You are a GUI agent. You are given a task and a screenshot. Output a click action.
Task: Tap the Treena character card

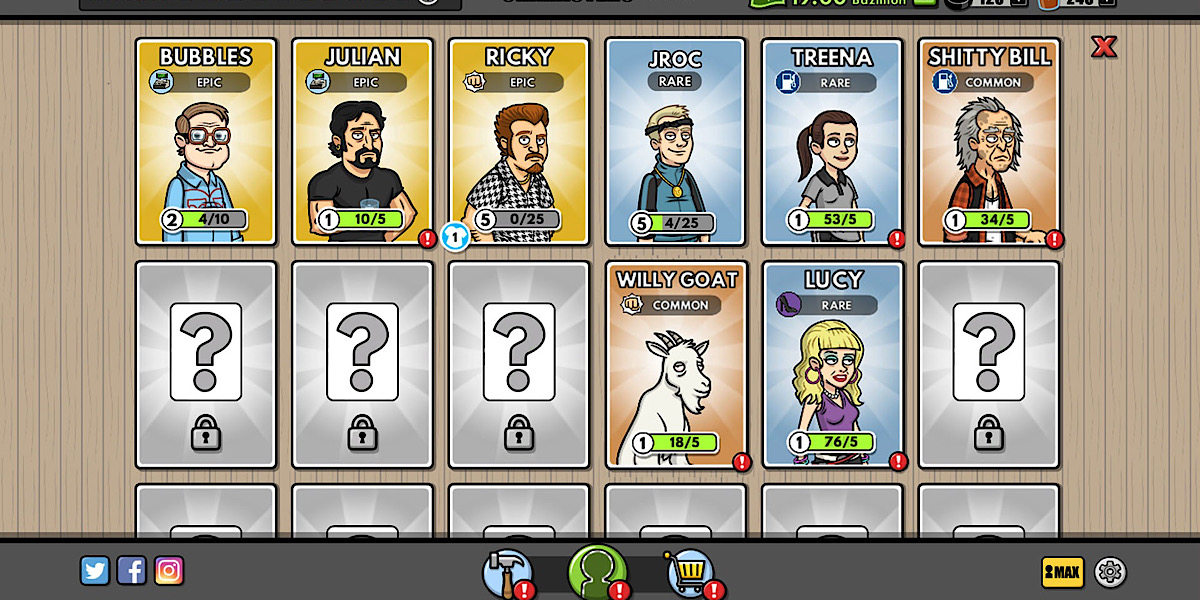click(832, 142)
